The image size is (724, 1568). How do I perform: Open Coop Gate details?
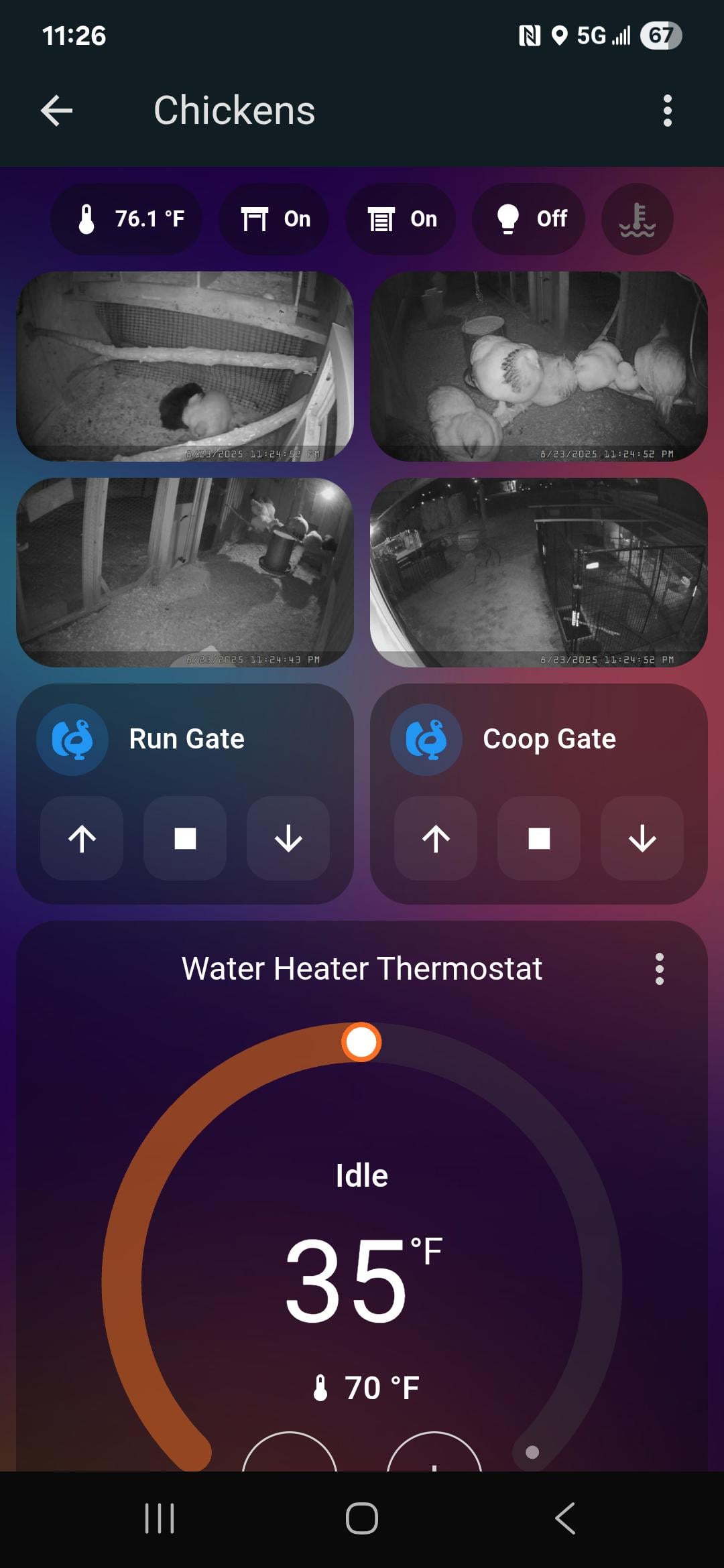pyautogui.click(x=548, y=739)
